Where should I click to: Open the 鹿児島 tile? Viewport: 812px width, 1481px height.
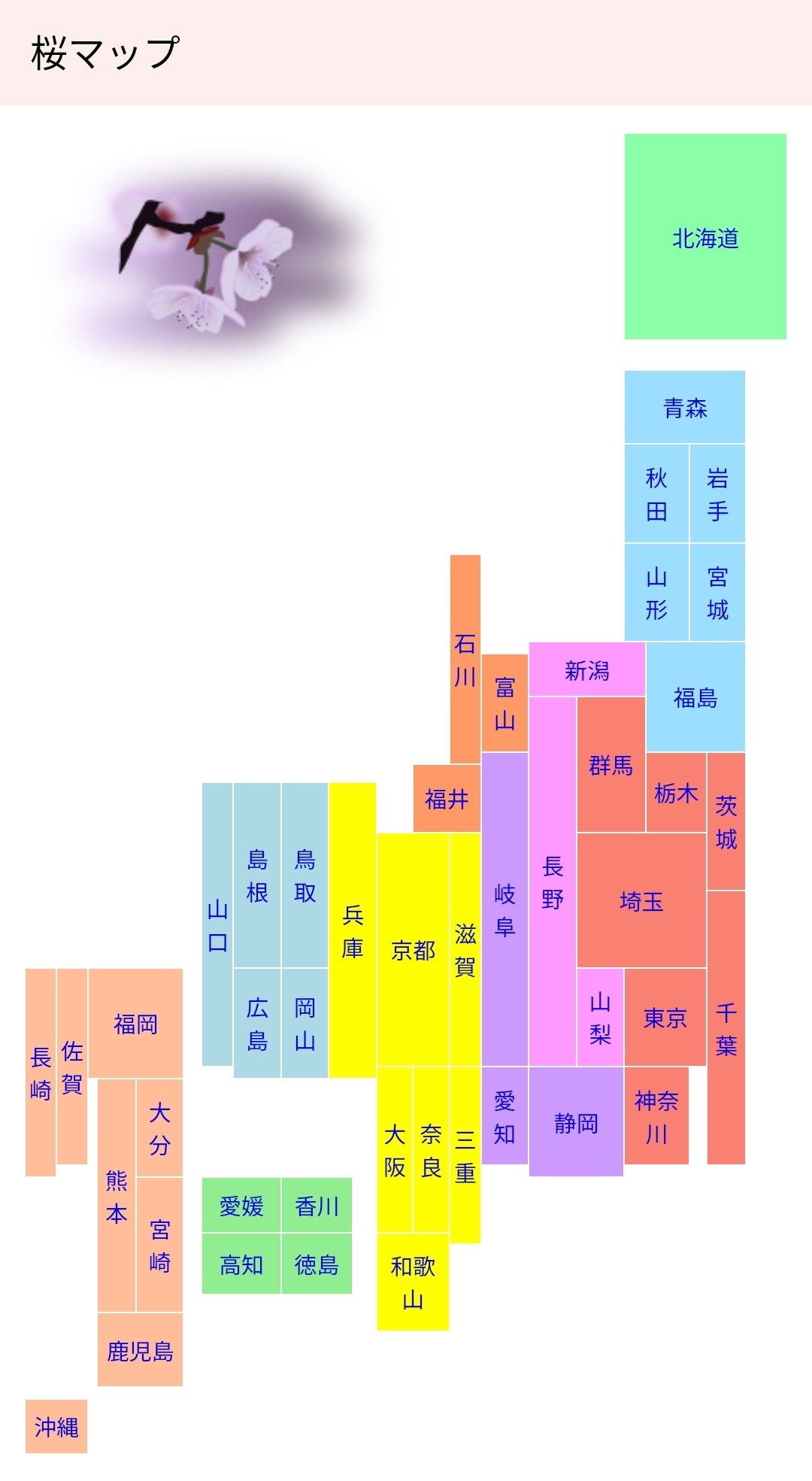click(x=140, y=1350)
